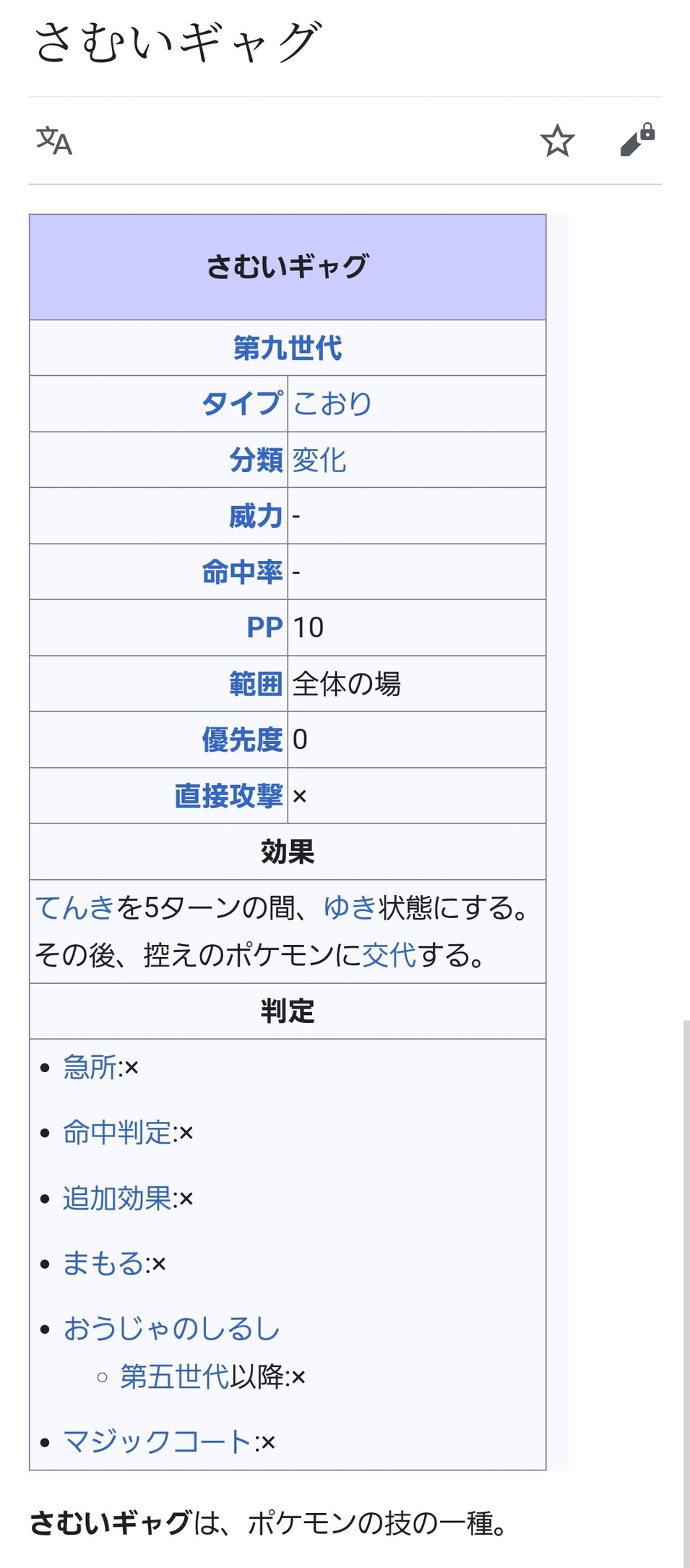
Task: Open the 威力 link
Action: coord(255,516)
